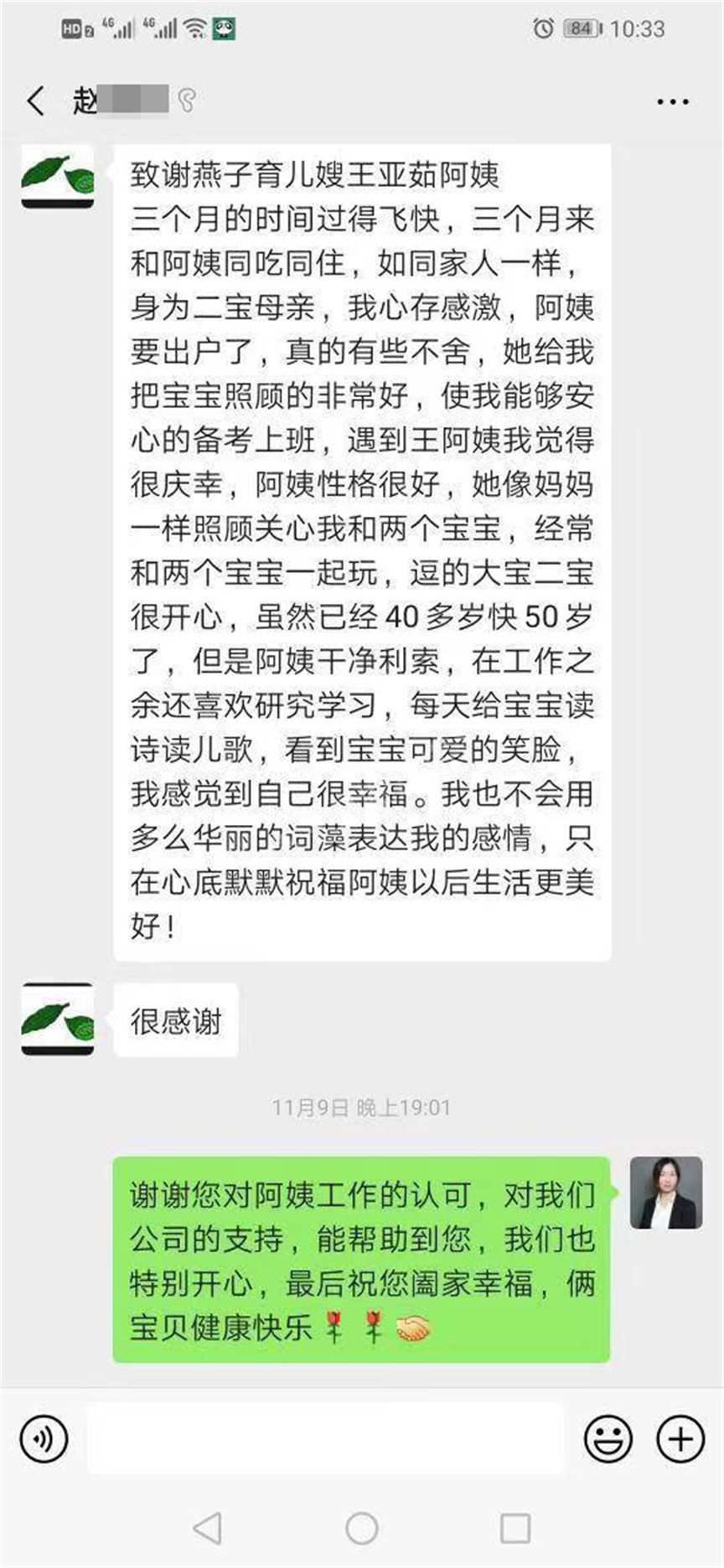This screenshot has width=724, height=1568.
Task: Go back to the chat list
Action: click(35, 101)
